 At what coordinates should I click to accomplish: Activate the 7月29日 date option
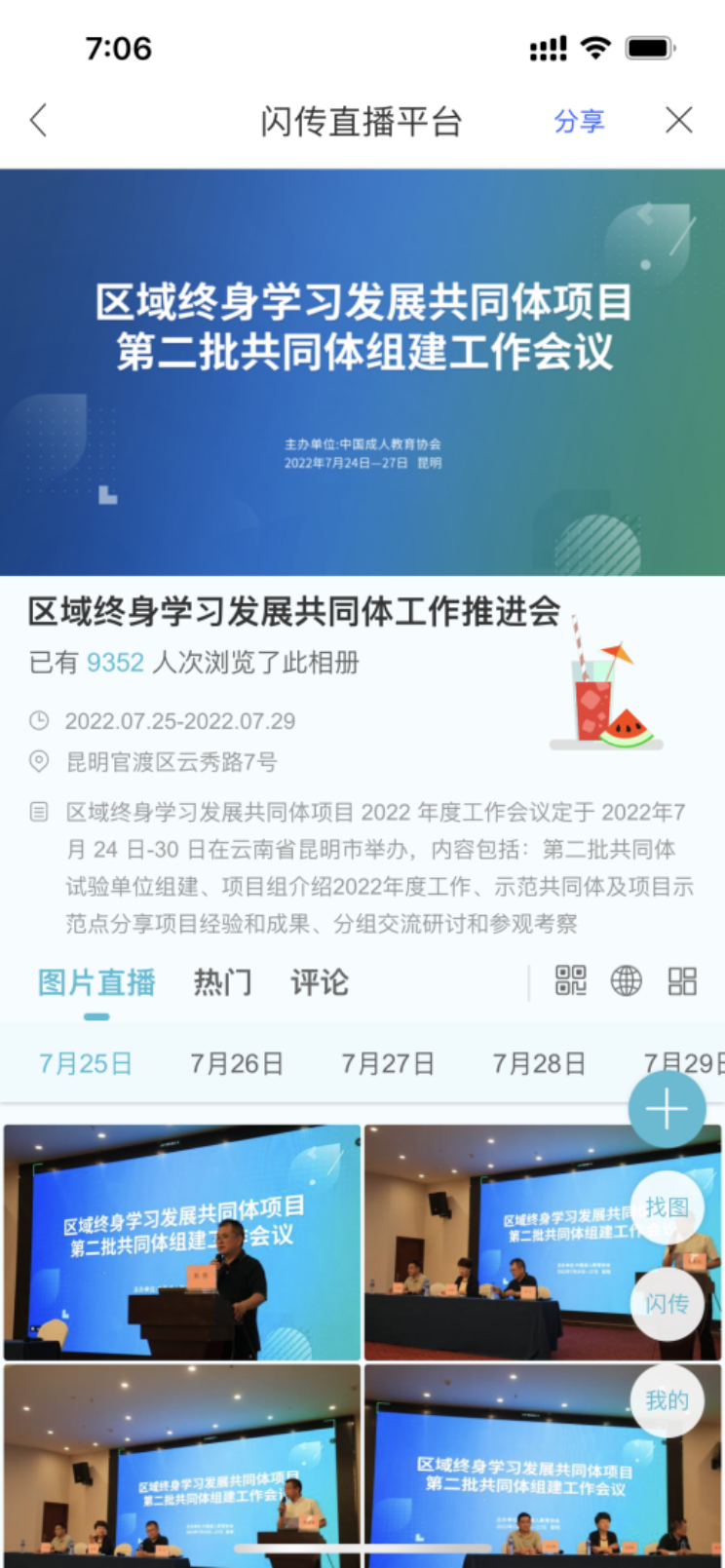pos(688,1063)
